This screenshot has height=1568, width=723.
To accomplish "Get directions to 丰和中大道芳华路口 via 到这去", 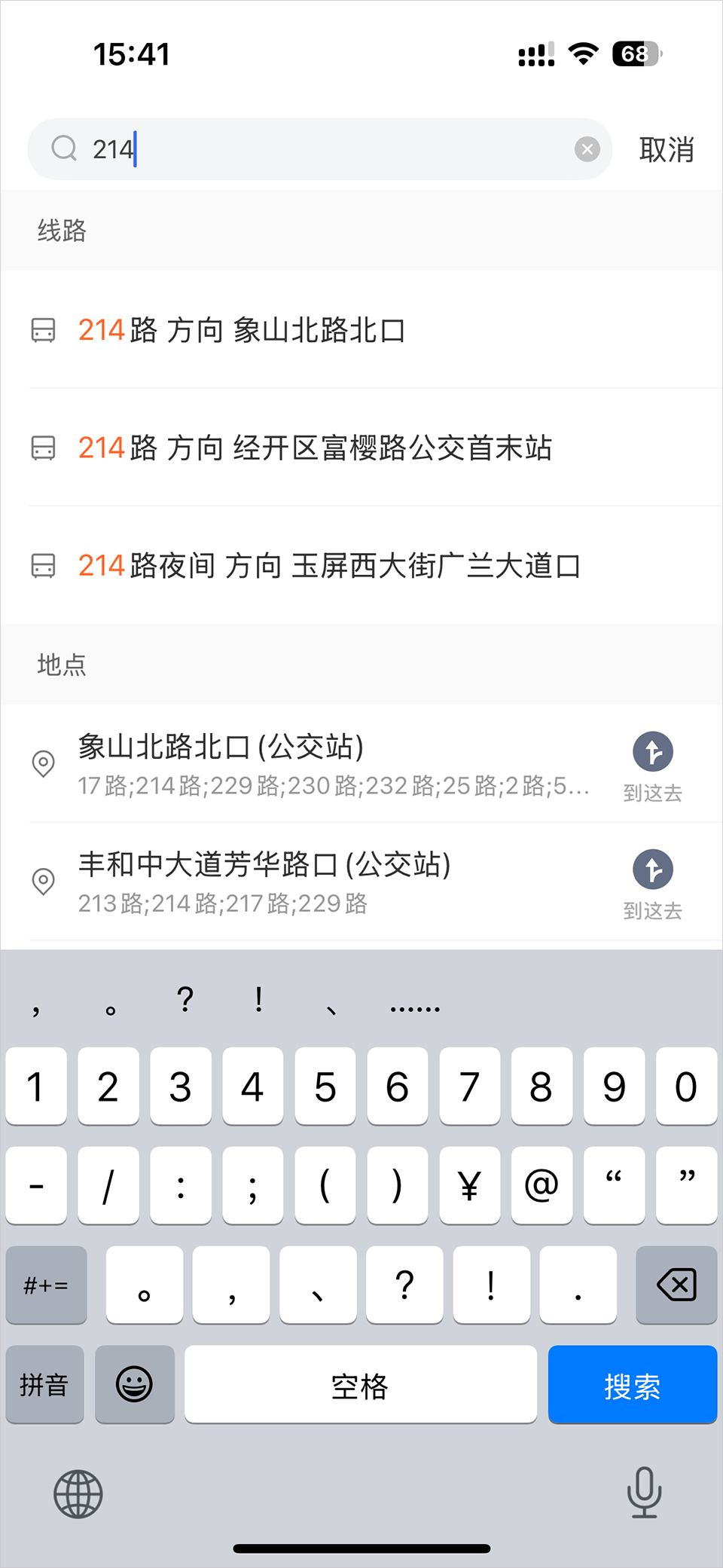I will tap(652, 883).
